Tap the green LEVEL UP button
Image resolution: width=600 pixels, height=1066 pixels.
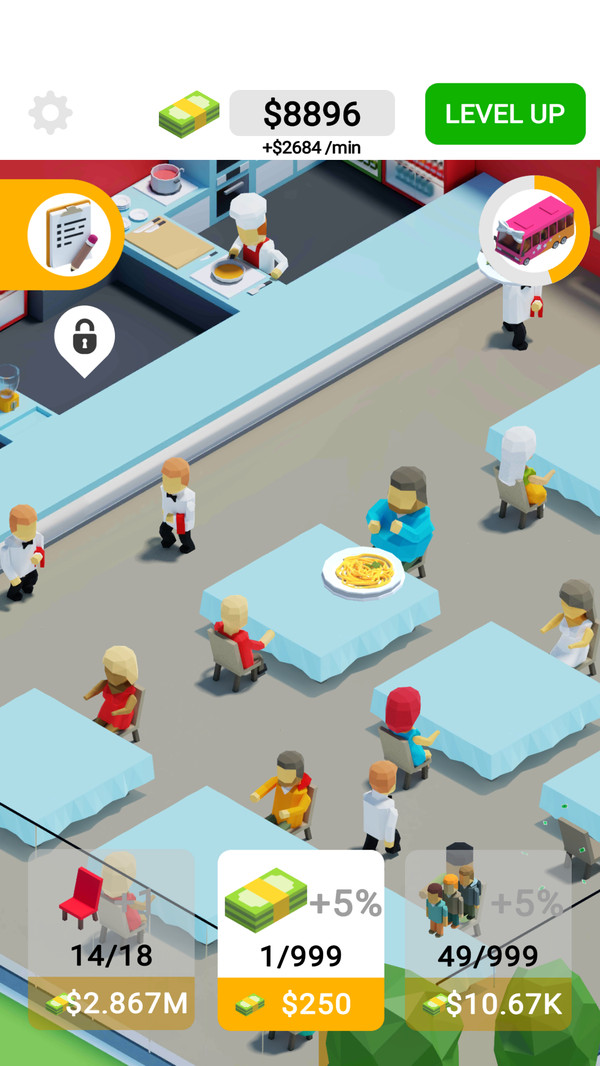pos(505,113)
